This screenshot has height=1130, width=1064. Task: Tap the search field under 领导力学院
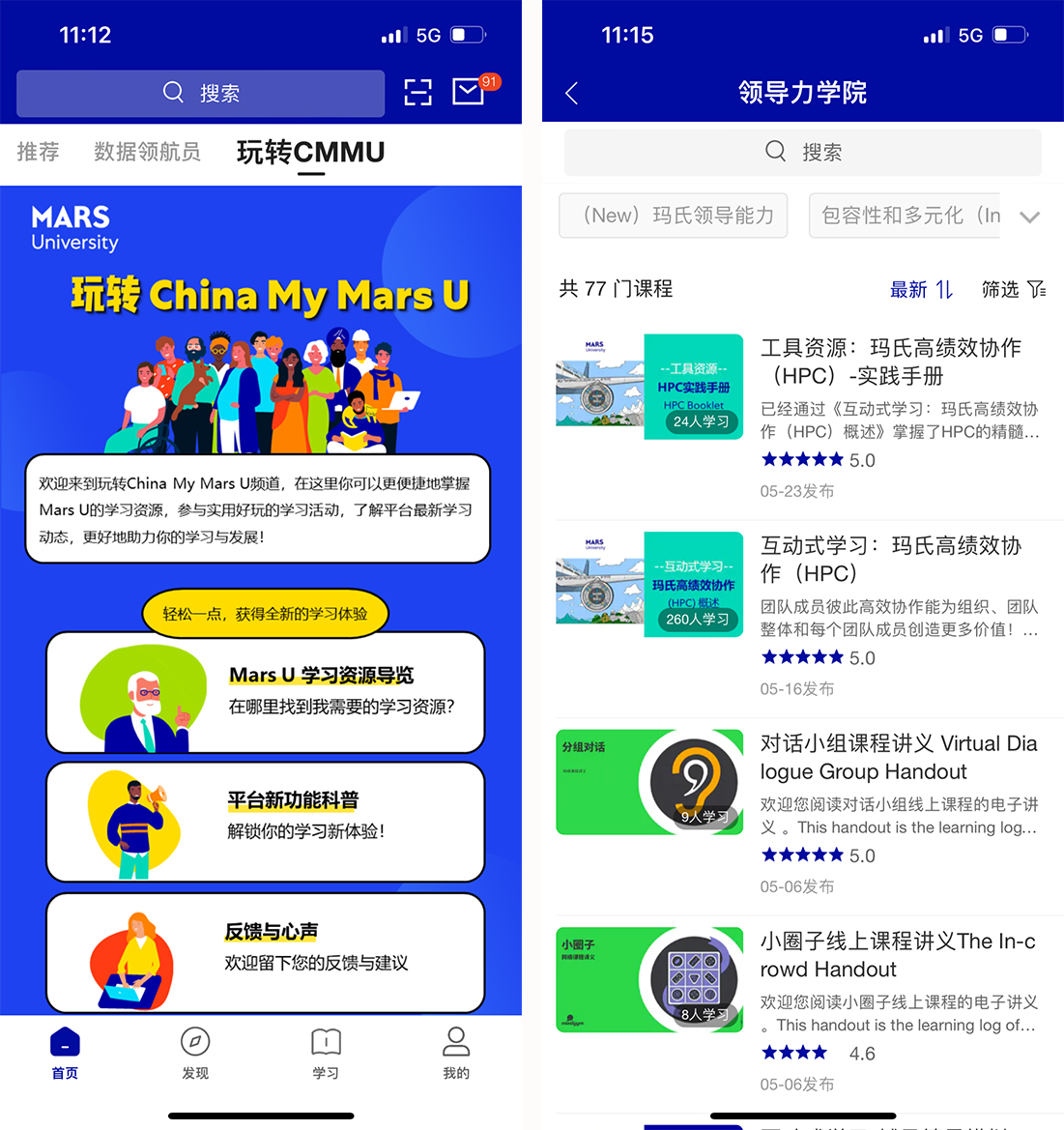[802, 152]
